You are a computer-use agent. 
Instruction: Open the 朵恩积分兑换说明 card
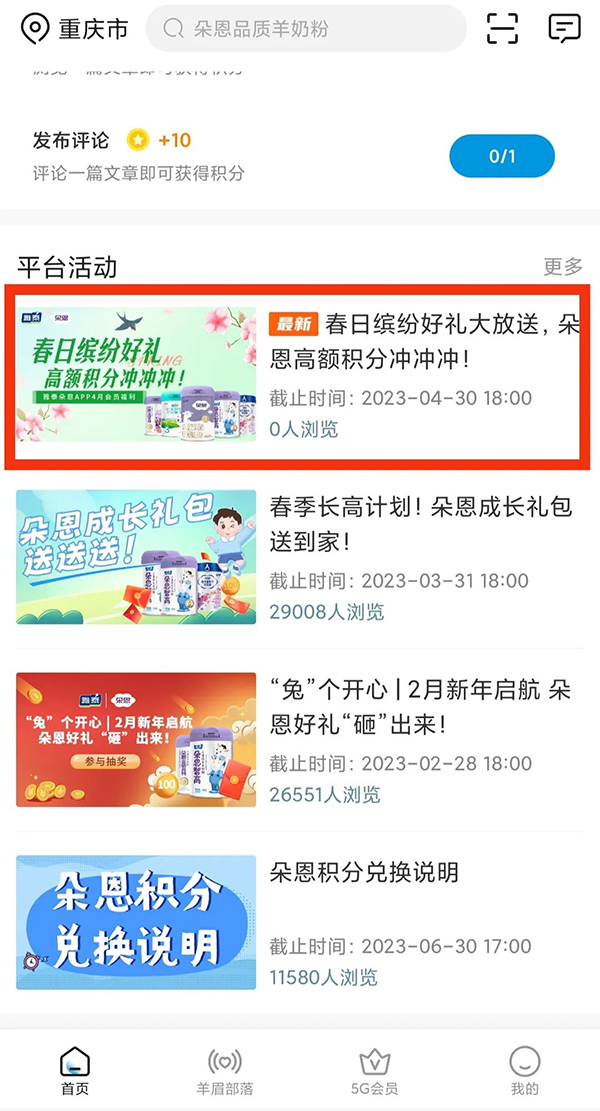click(x=300, y=922)
